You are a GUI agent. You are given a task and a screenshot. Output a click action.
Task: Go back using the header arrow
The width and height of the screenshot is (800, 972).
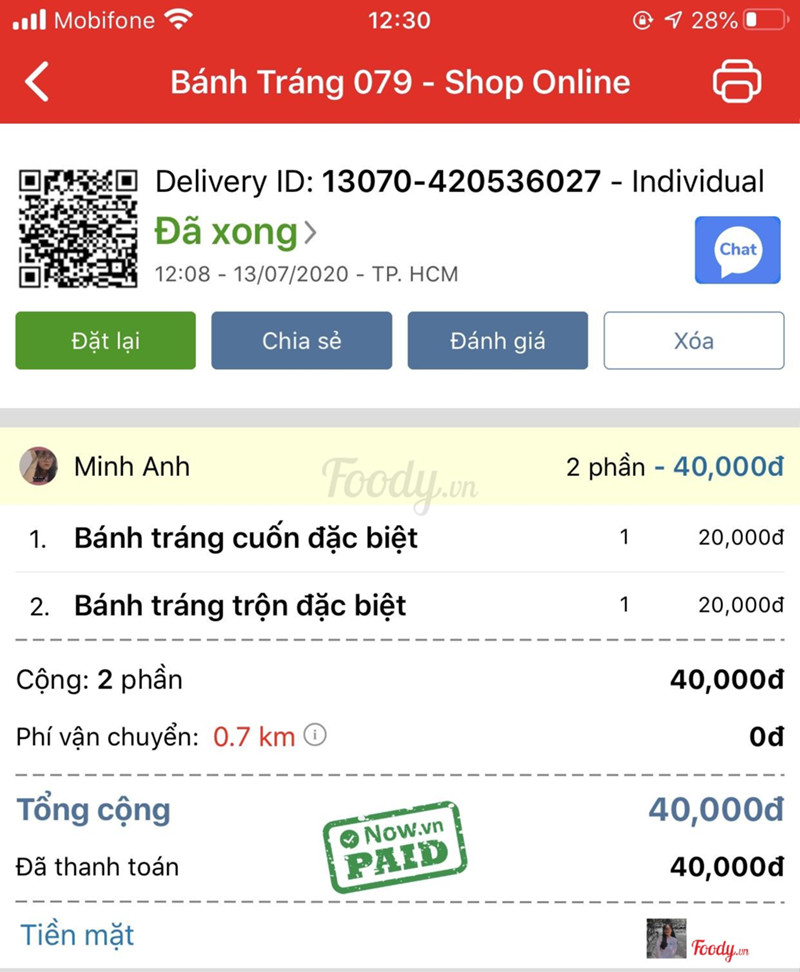(37, 82)
